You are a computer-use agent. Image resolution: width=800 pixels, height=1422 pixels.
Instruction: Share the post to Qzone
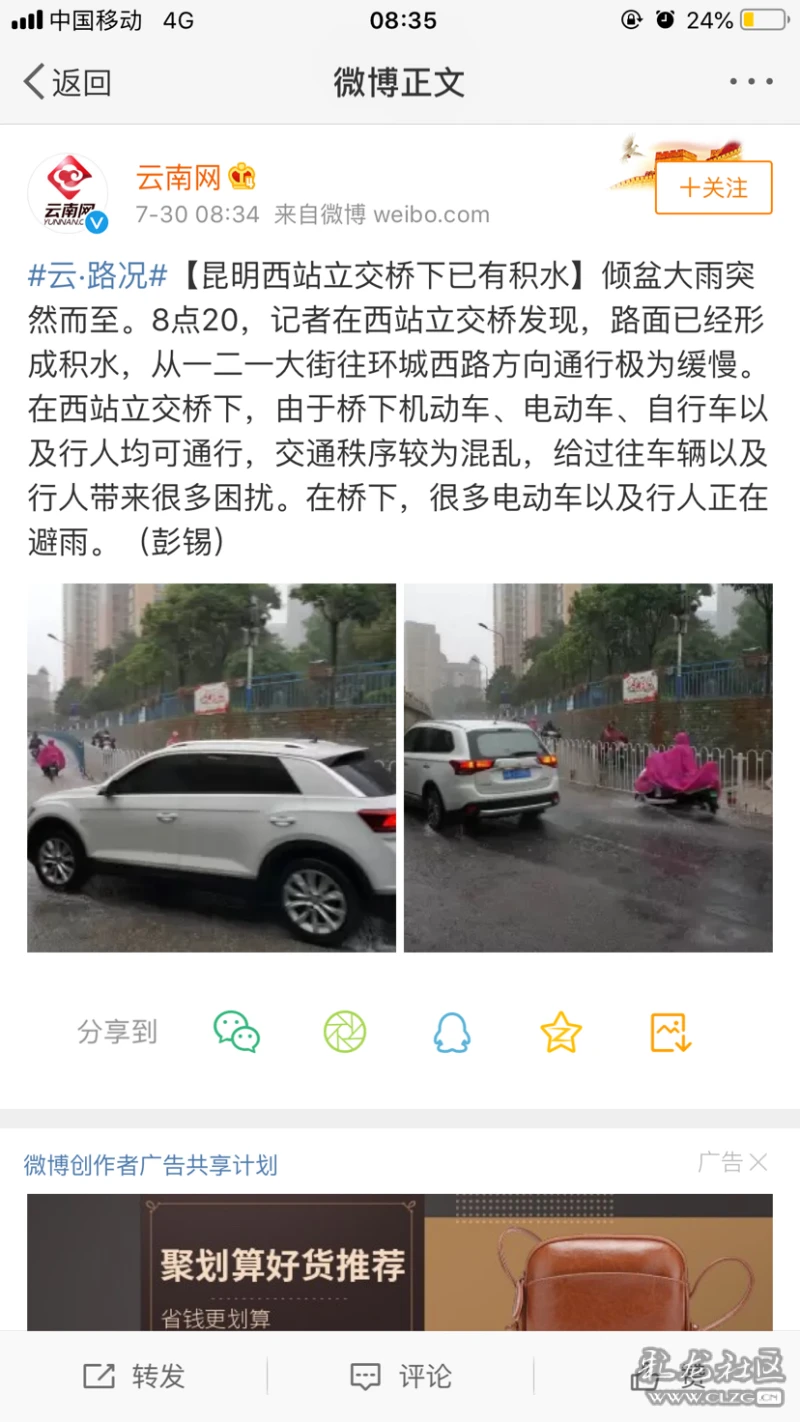coord(561,1031)
